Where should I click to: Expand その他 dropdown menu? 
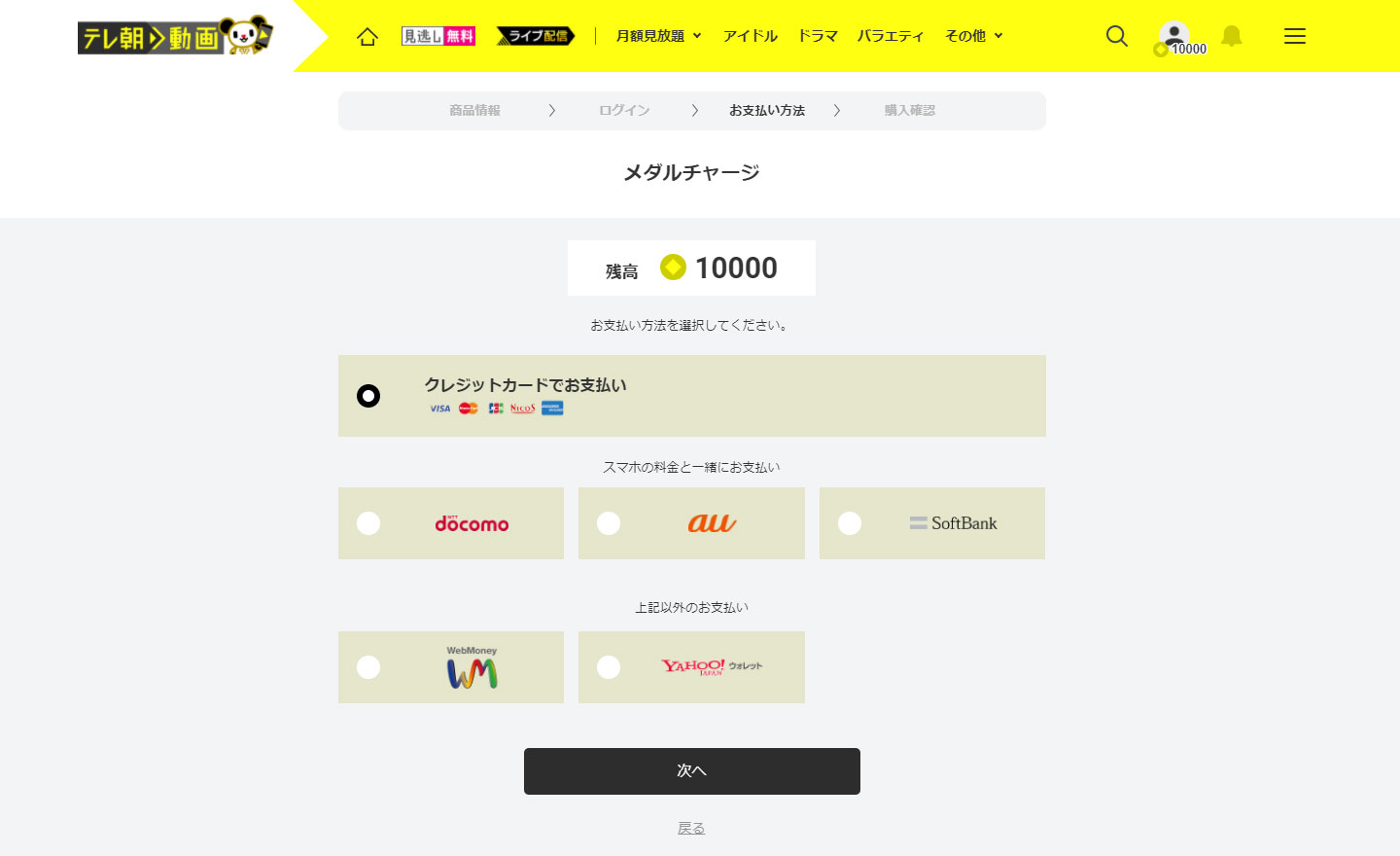973,36
